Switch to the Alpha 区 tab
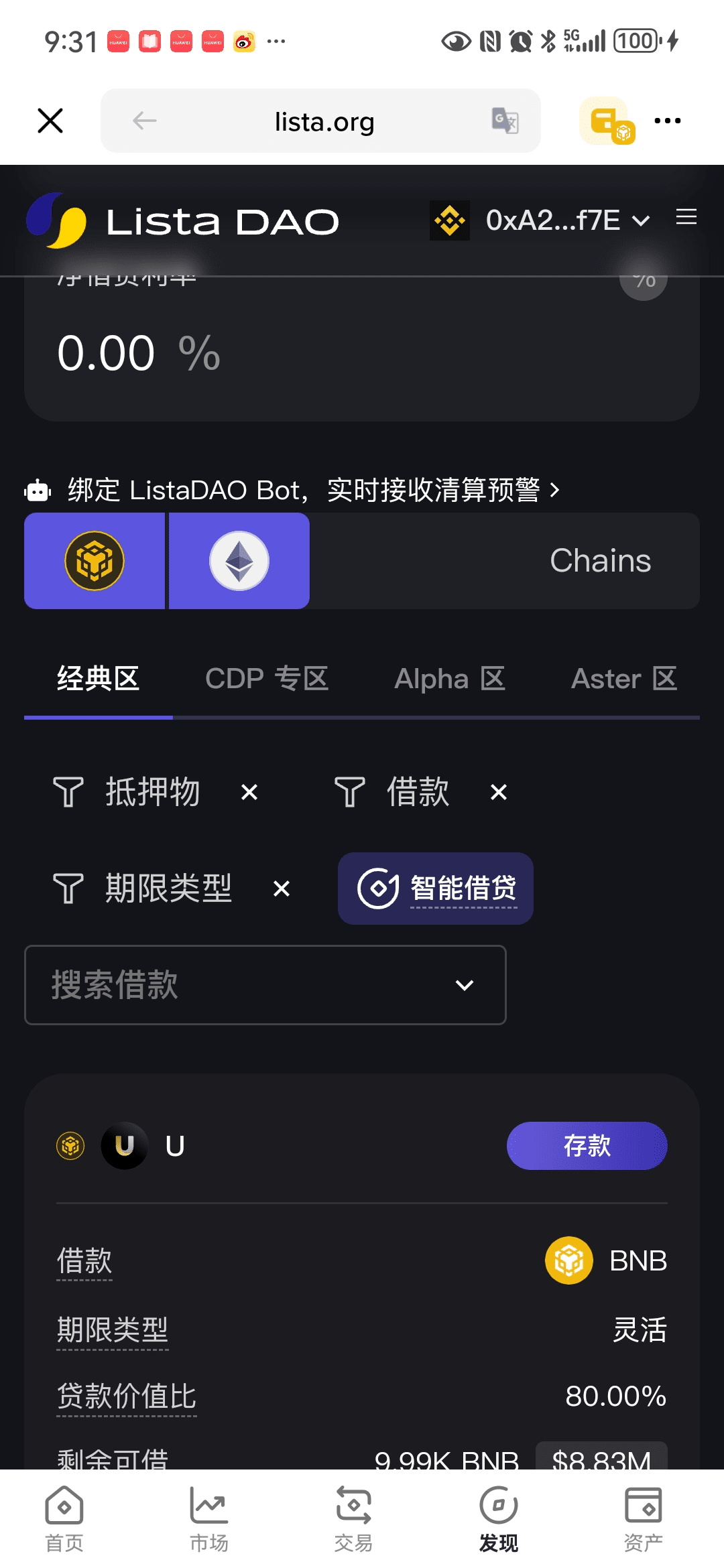Image resolution: width=724 pixels, height=1568 pixels. pyautogui.click(x=449, y=679)
